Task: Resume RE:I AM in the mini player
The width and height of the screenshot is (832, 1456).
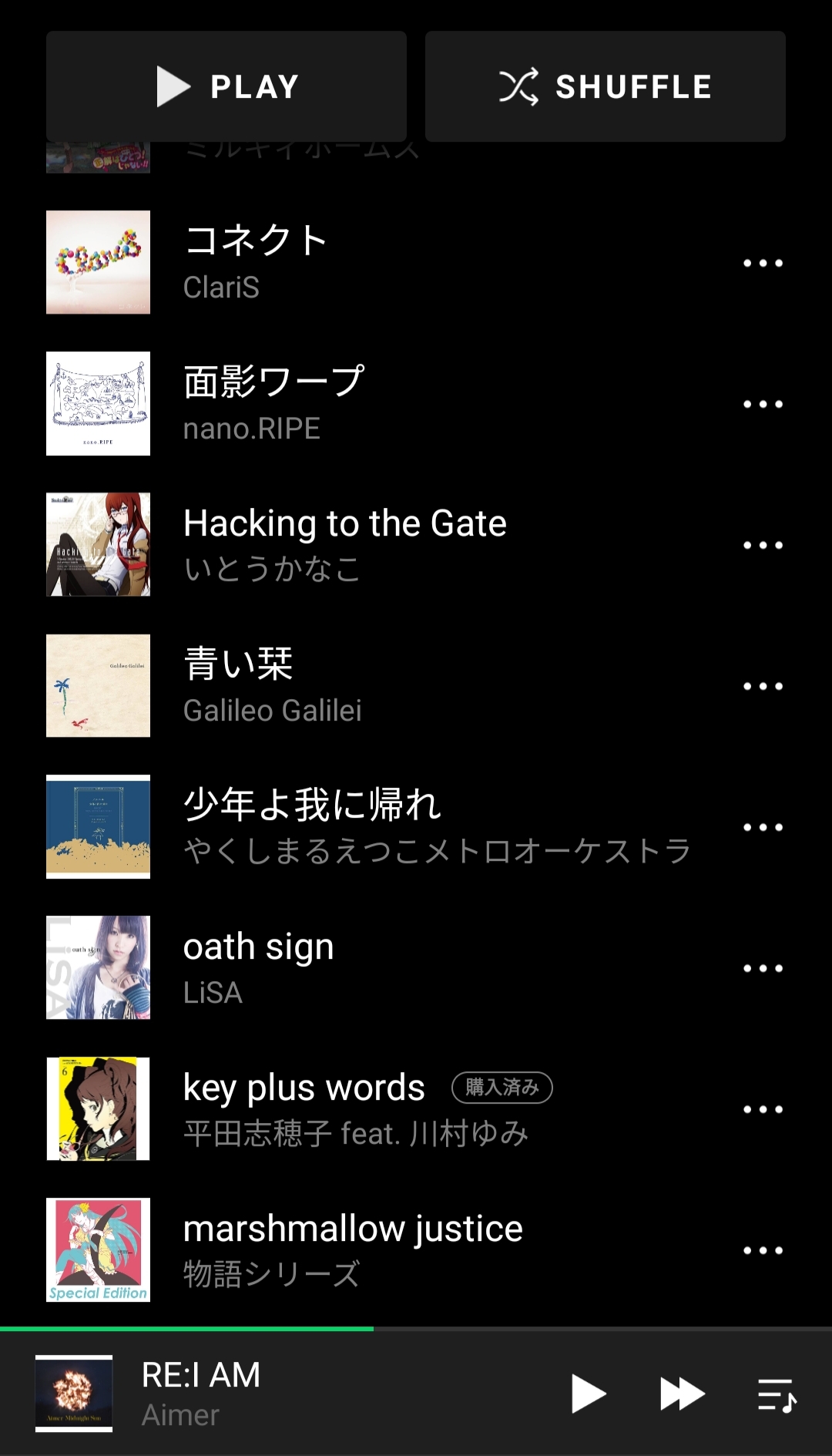Action: pos(588,1394)
